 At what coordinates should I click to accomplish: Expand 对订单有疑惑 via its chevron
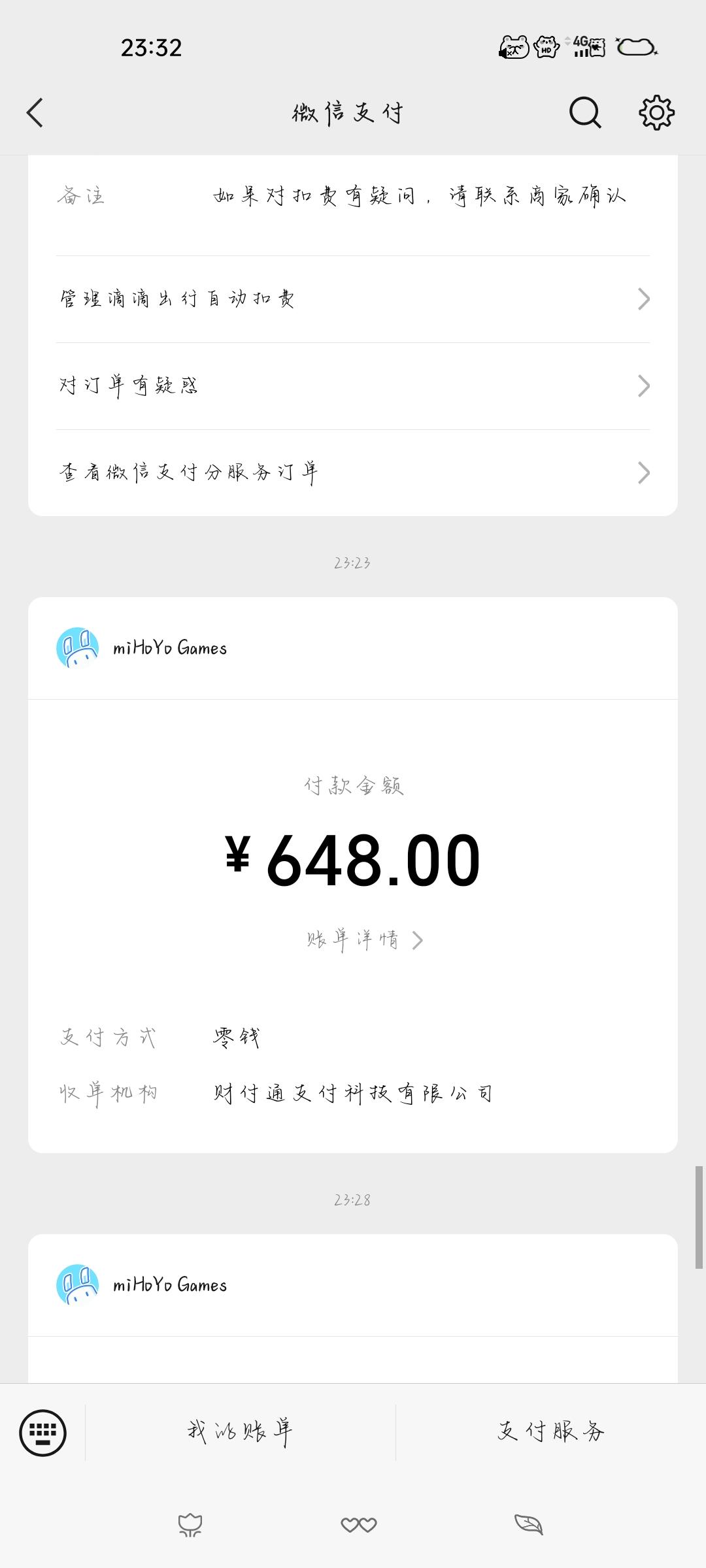tap(643, 385)
